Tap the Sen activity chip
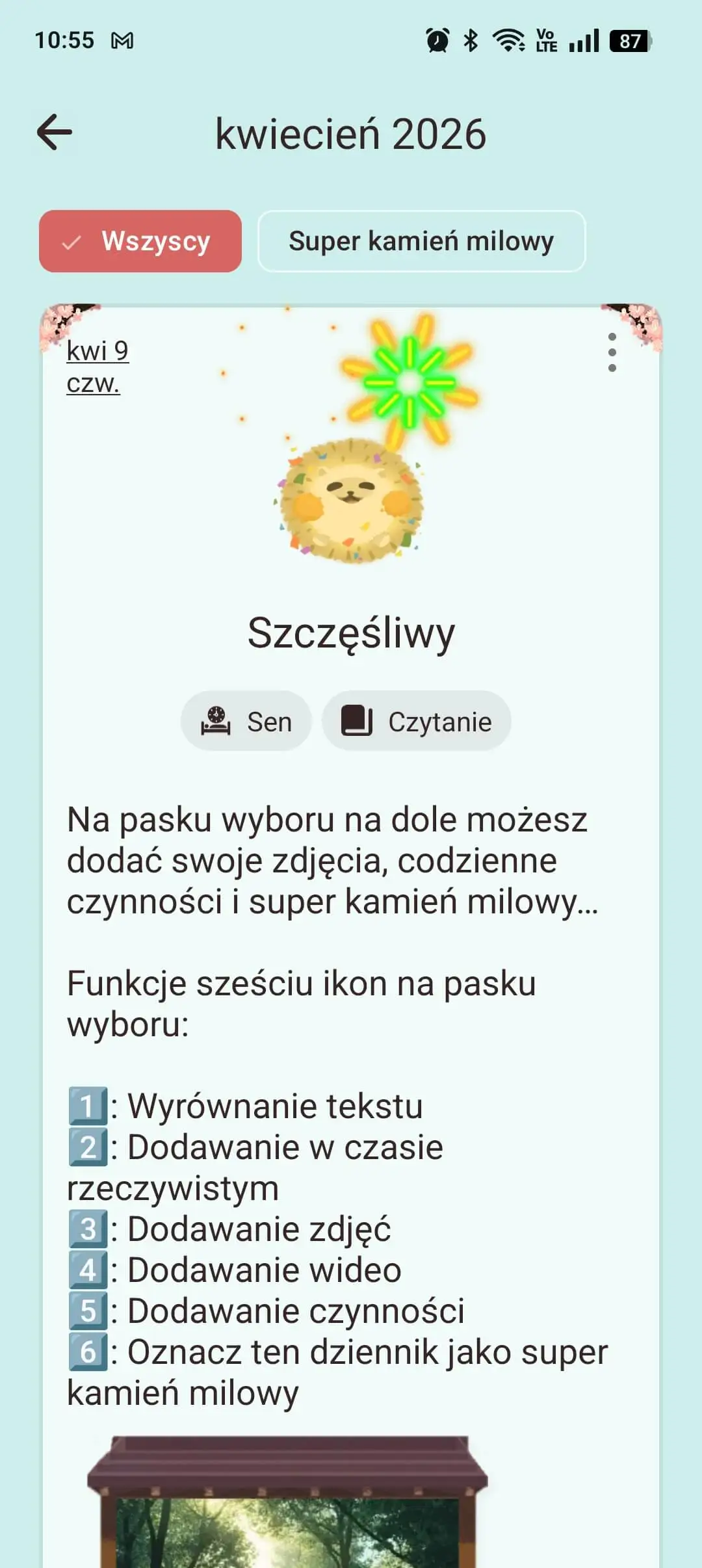Screen dimensions: 702x1568 (246, 722)
